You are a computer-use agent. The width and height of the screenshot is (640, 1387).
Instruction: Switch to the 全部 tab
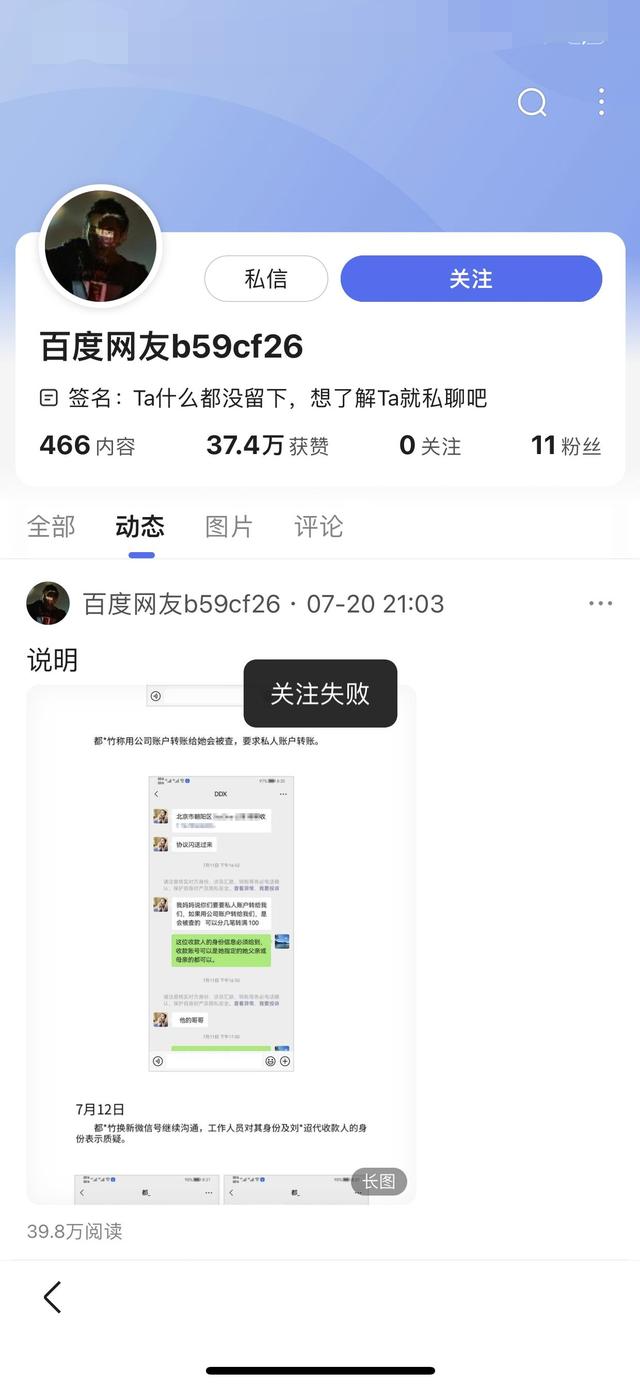click(x=51, y=527)
